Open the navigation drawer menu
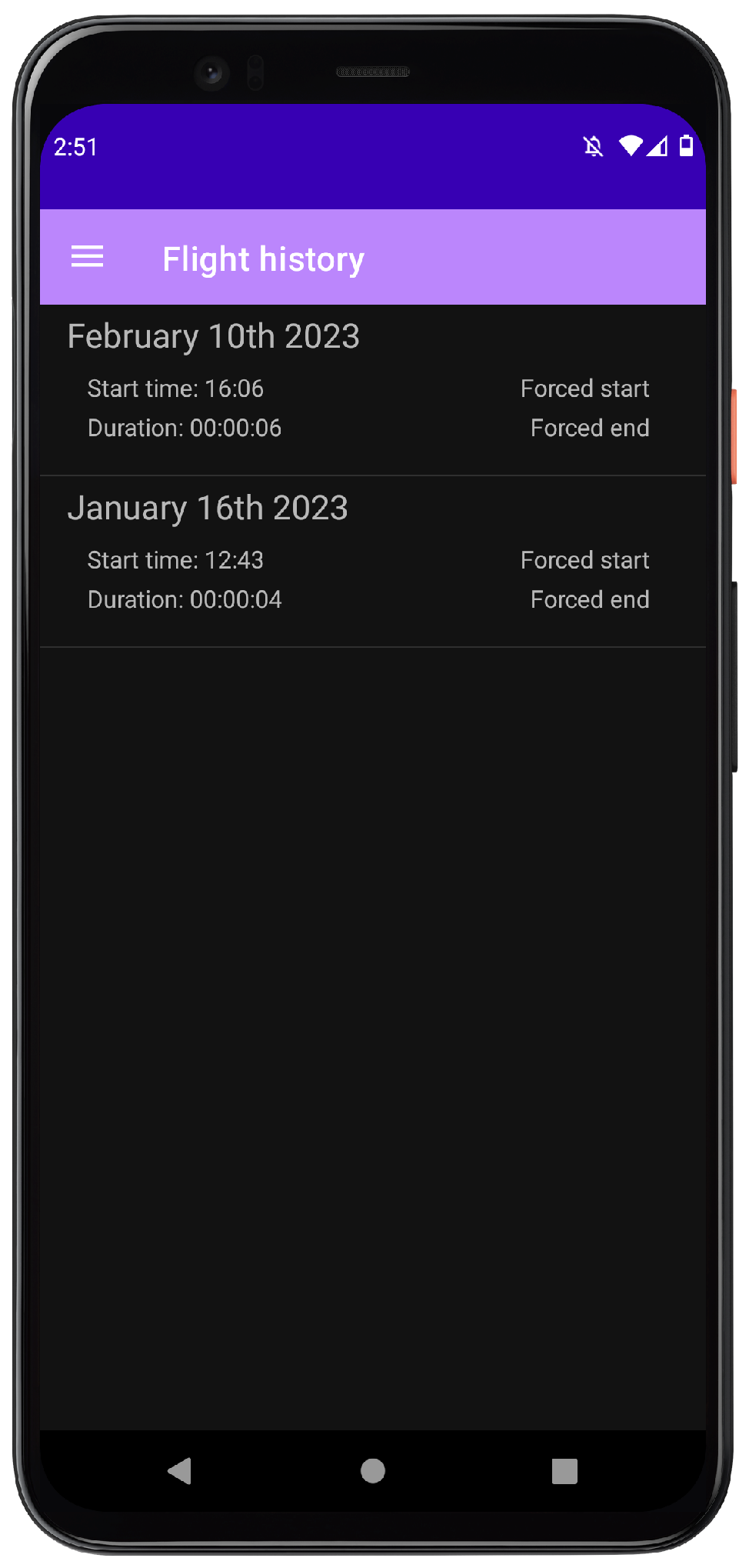749x1568 pixels. [87, 257]
